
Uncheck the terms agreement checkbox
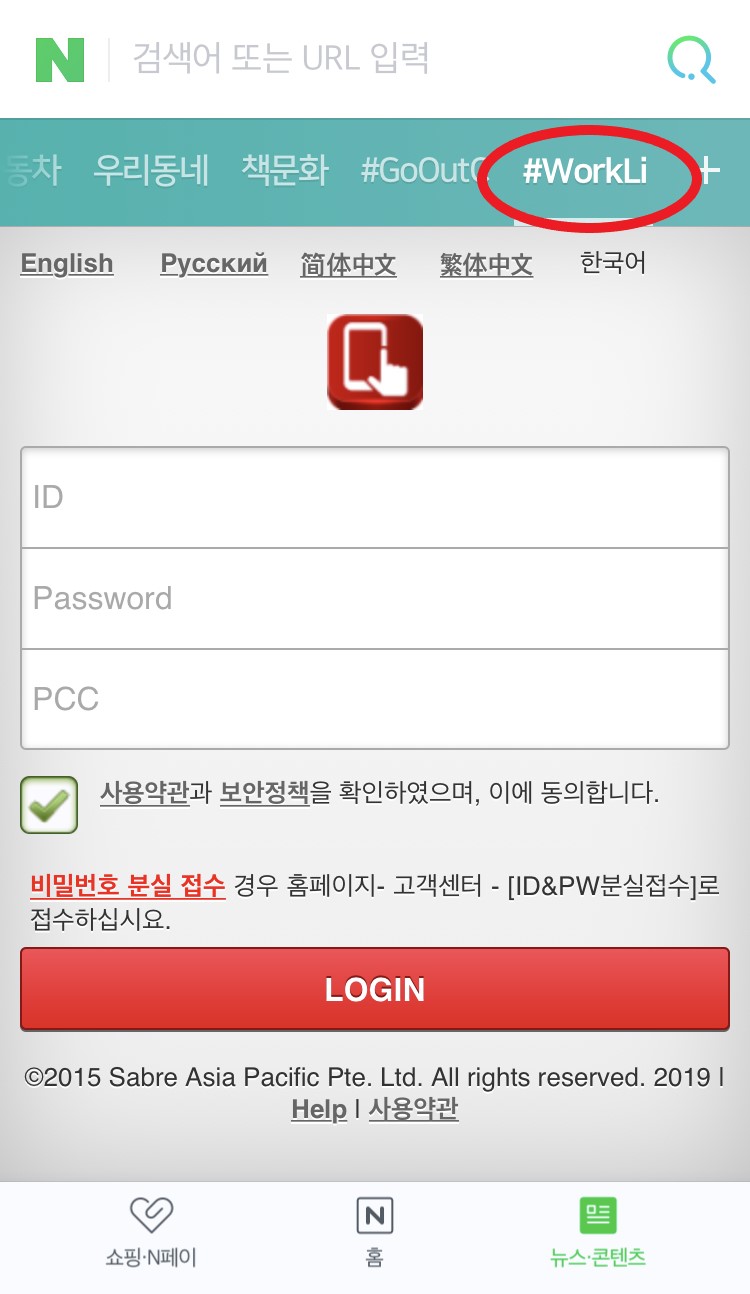click(x=49, y=804)
